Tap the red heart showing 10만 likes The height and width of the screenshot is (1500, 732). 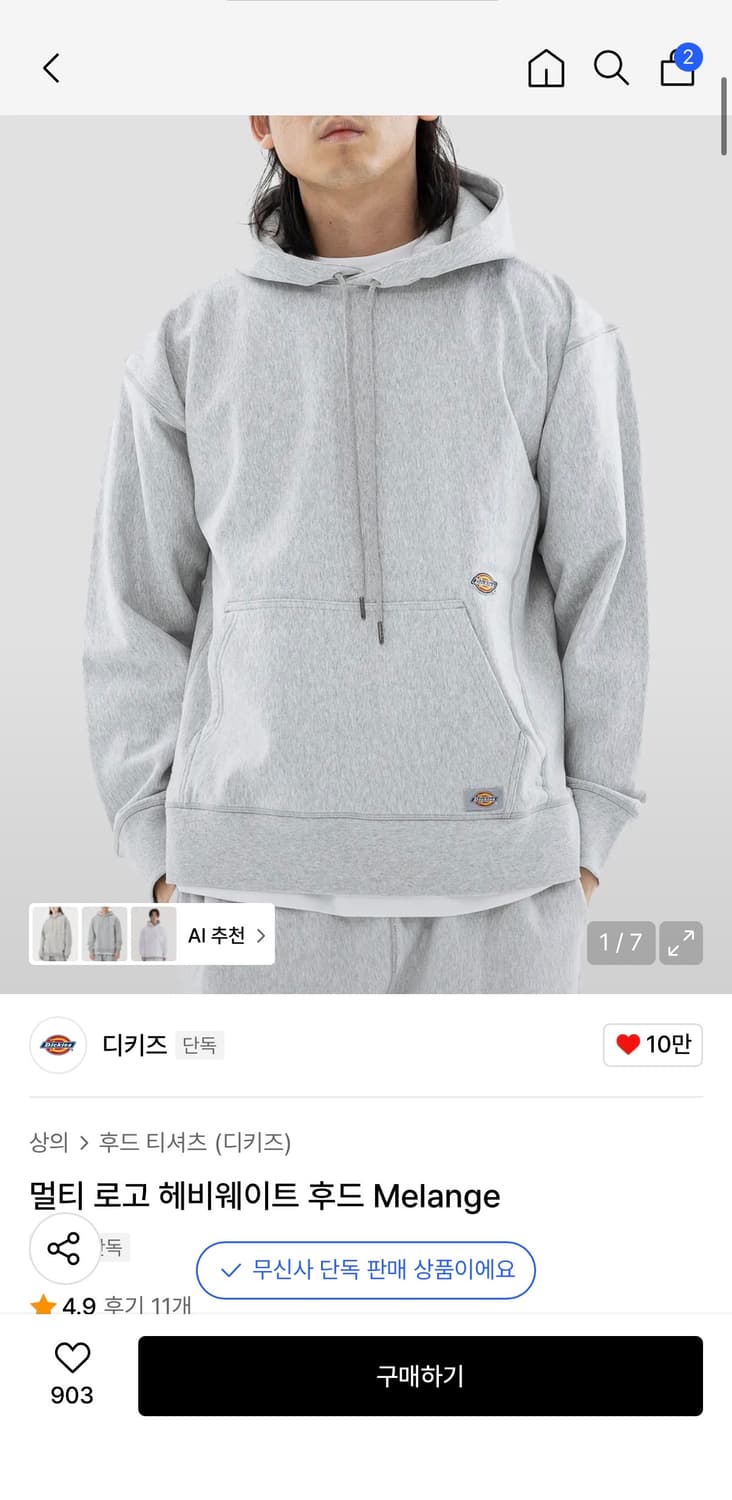tap(652, 1044)
